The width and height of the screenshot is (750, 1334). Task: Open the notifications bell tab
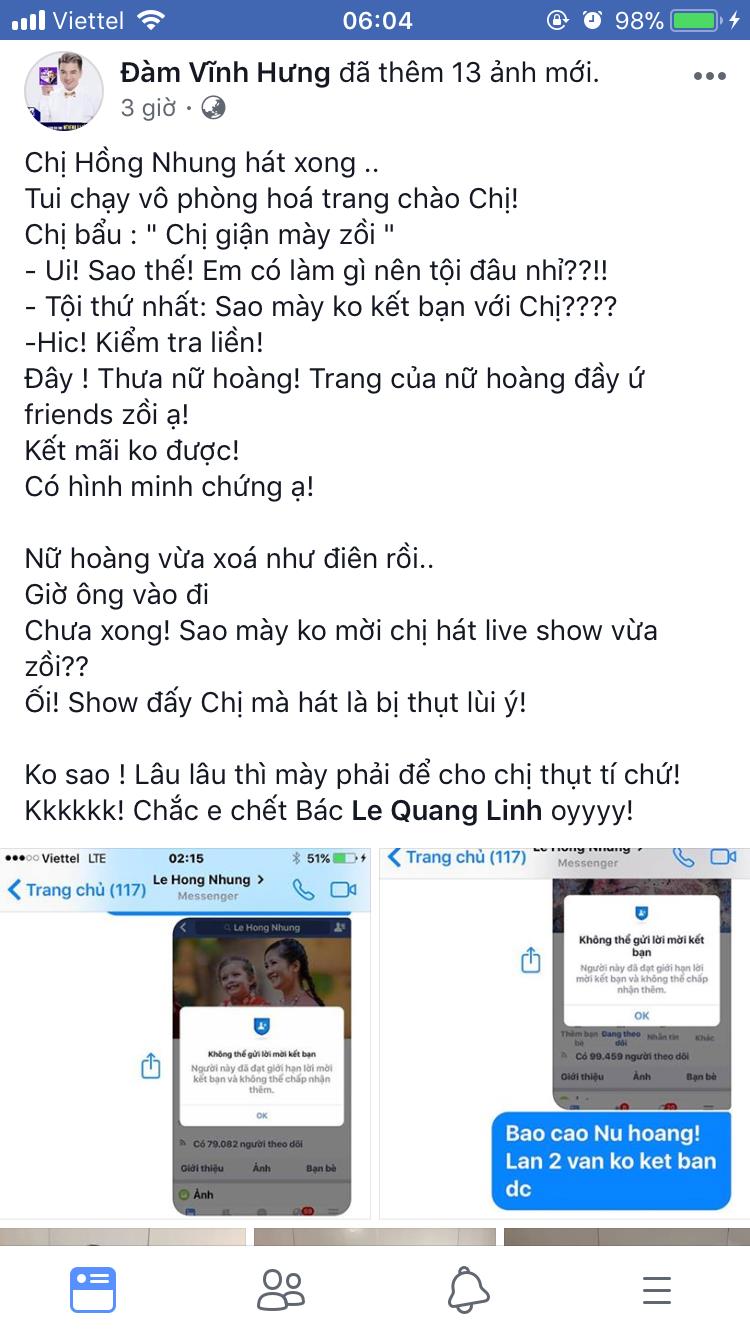(468, 1289)
